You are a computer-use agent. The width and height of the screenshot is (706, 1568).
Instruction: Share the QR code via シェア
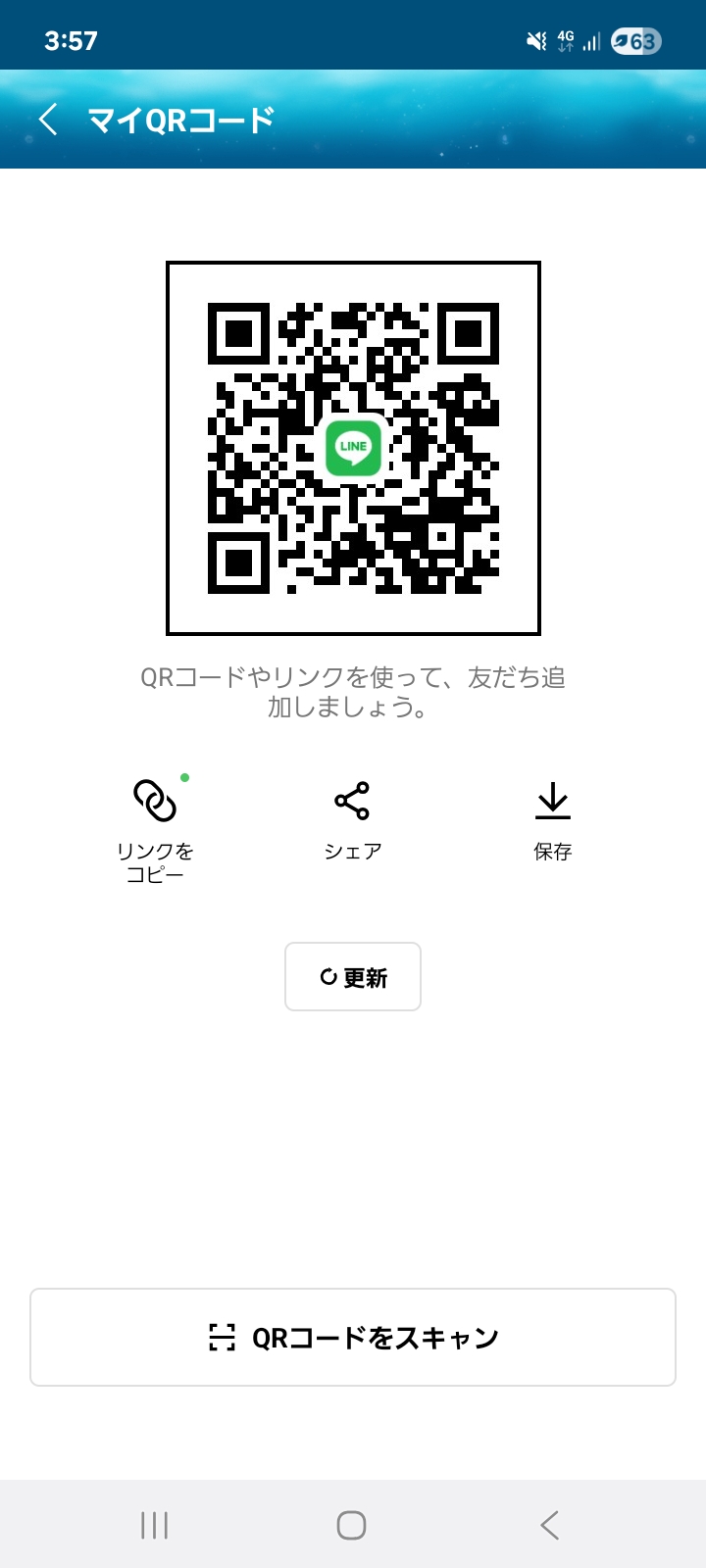(x=352, y=818)
